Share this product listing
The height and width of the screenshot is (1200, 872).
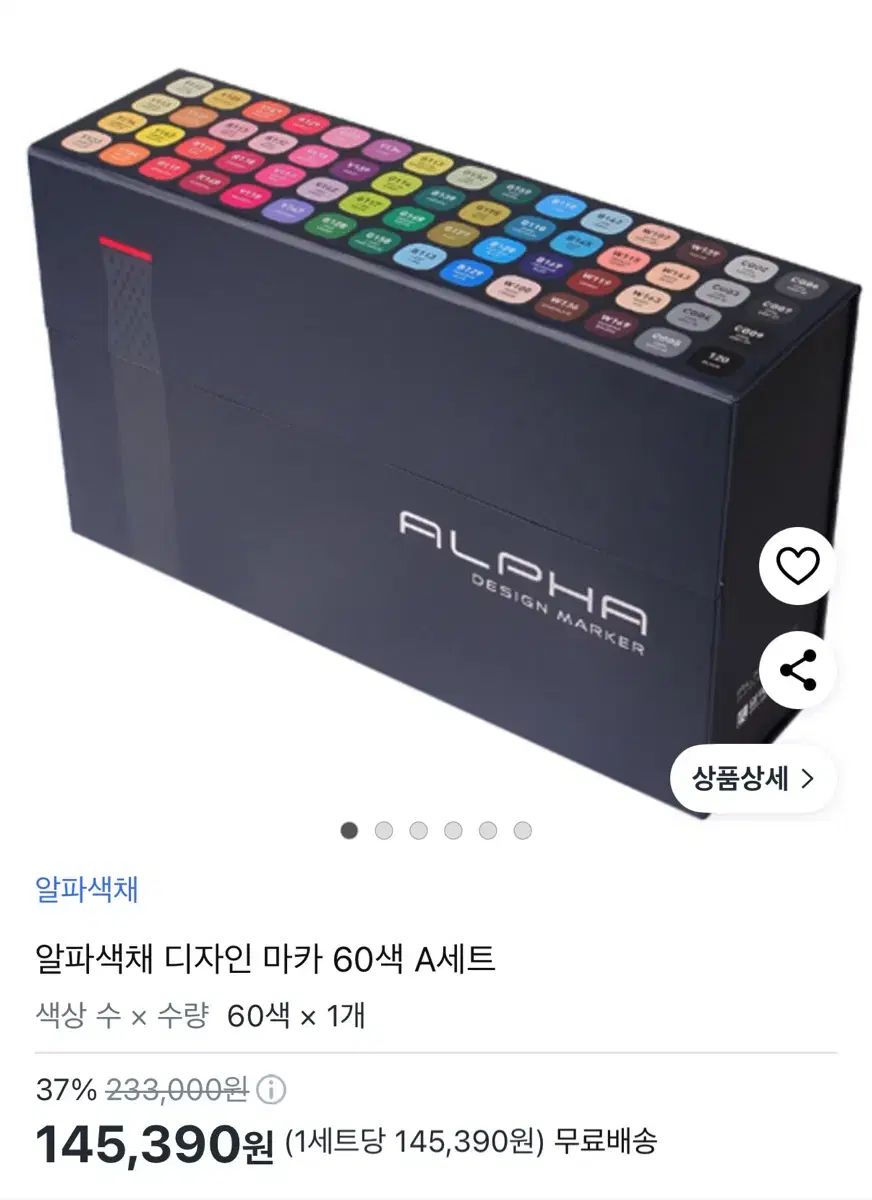[797, 670]
